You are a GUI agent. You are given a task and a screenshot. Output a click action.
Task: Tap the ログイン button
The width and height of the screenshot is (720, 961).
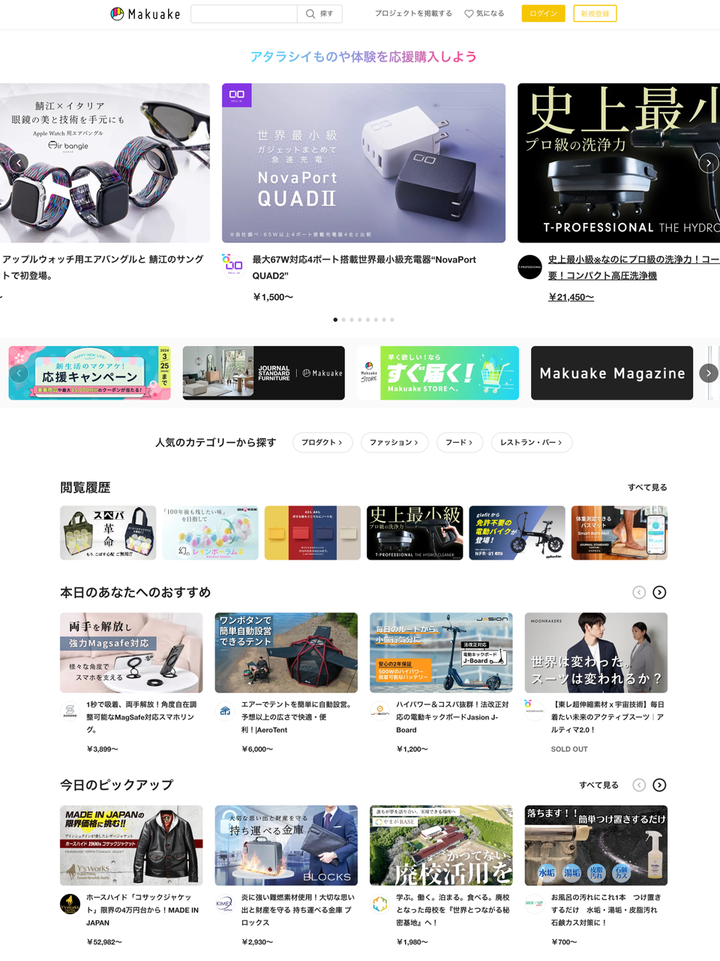[x=543, y=14]
